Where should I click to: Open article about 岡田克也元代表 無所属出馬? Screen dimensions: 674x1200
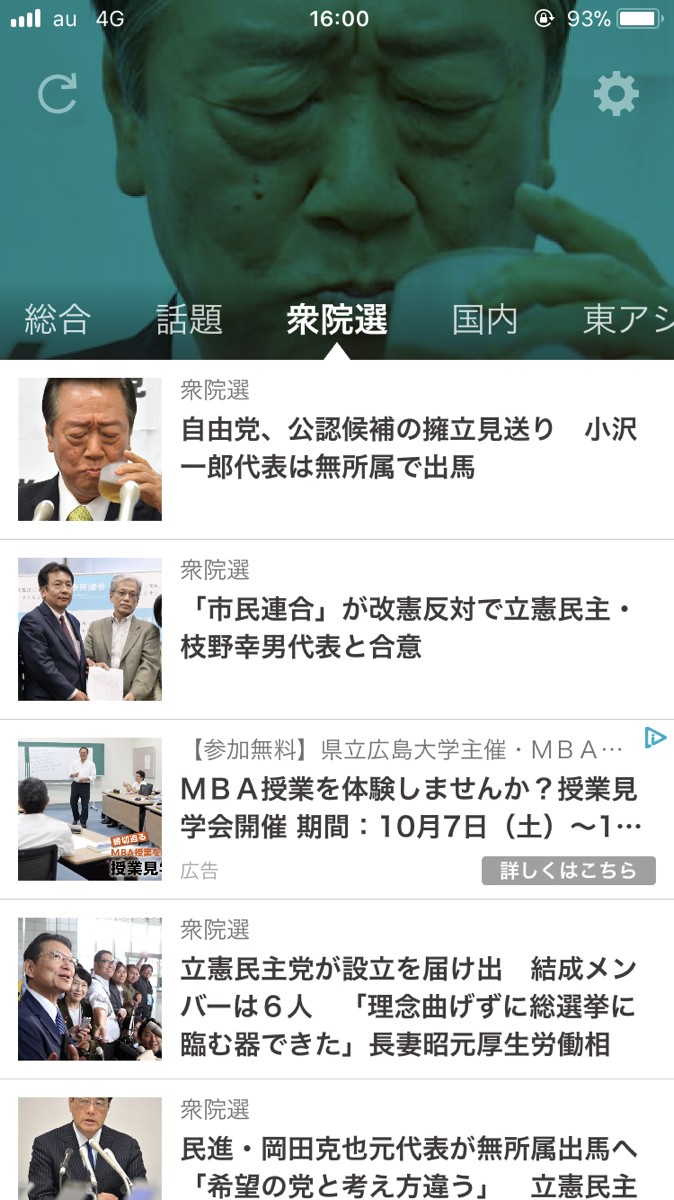[408, 1166]
